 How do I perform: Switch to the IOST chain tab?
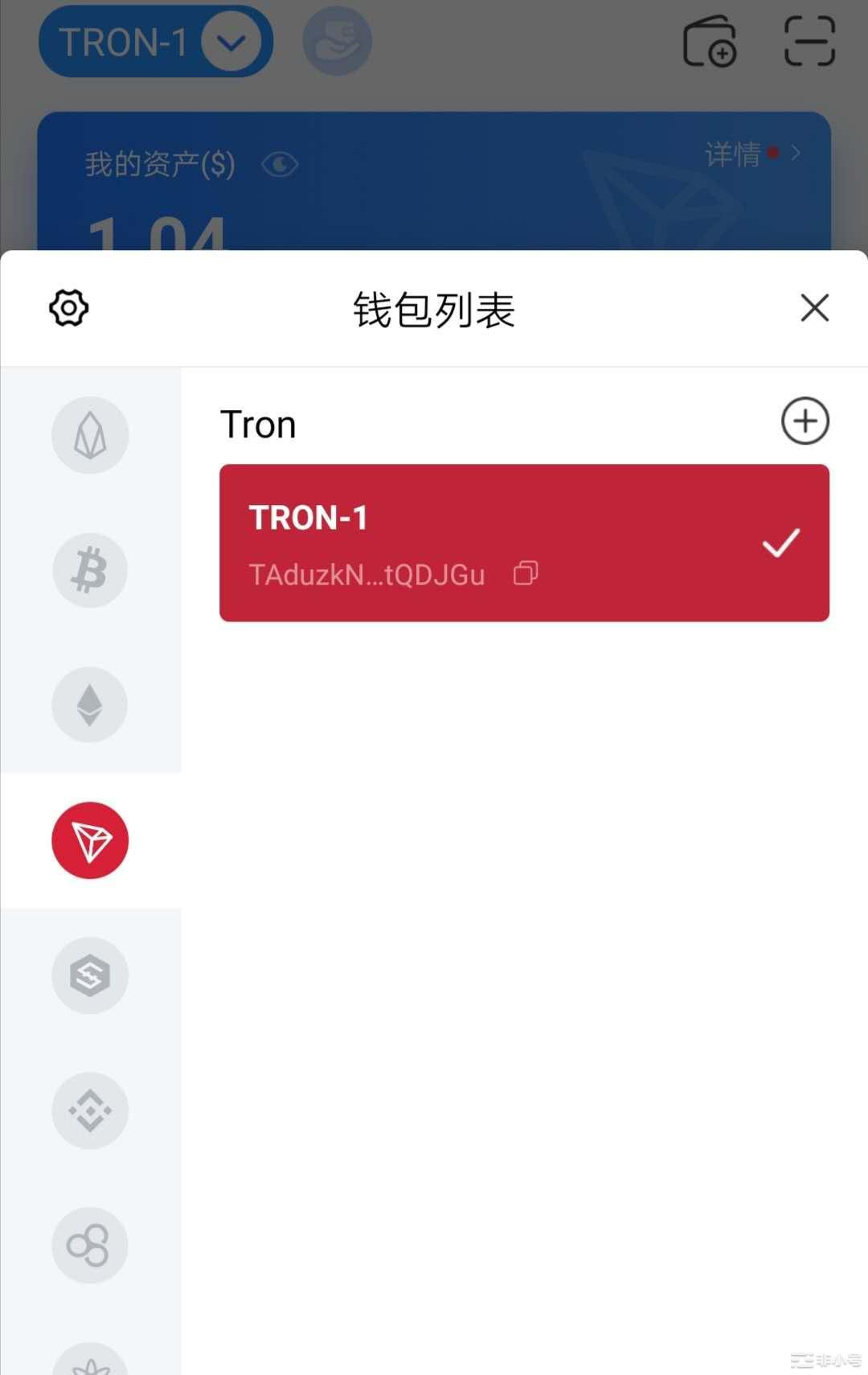click(x=90, y=975)
